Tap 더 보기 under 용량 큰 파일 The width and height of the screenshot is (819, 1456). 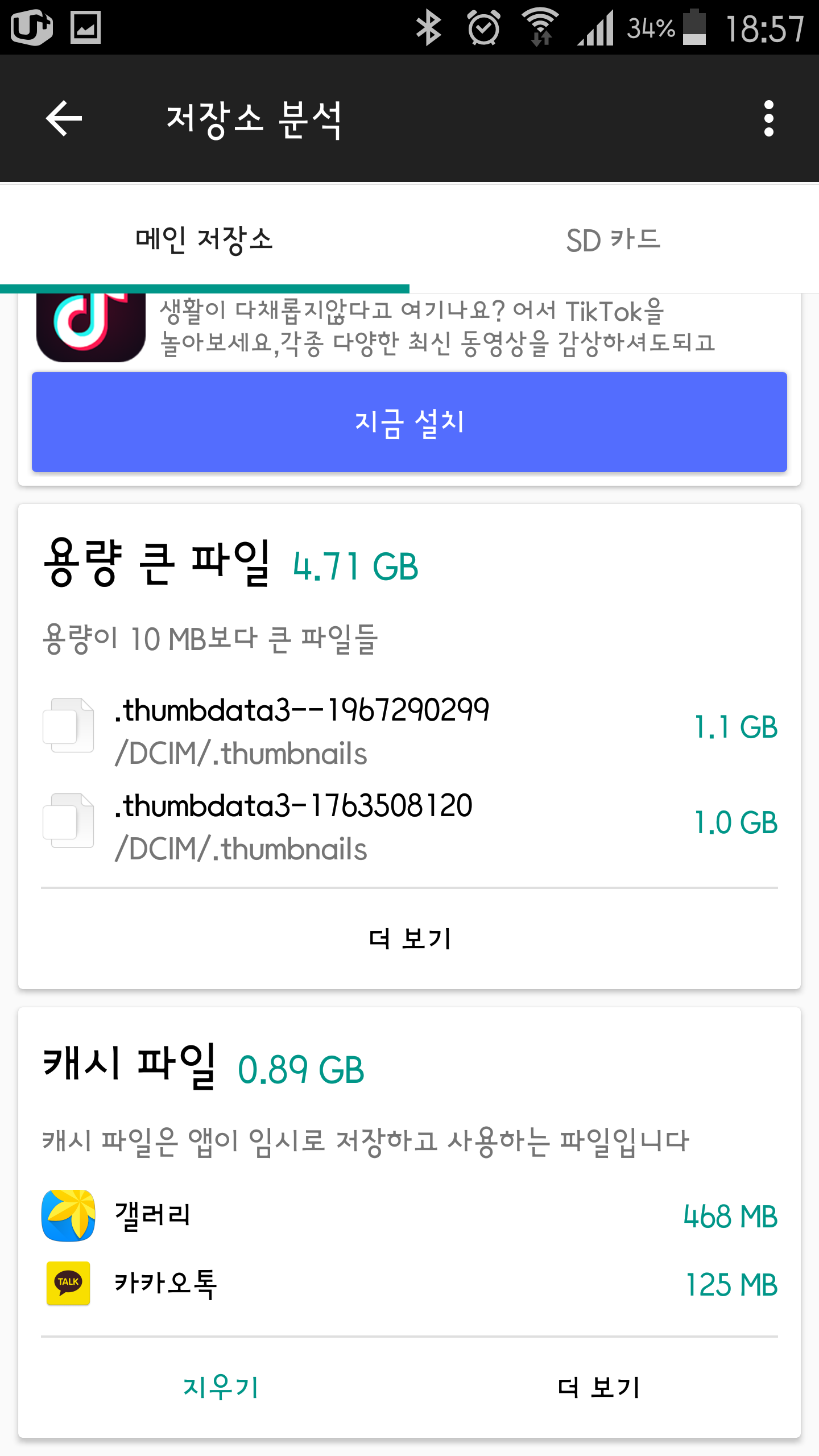point(409,938)
